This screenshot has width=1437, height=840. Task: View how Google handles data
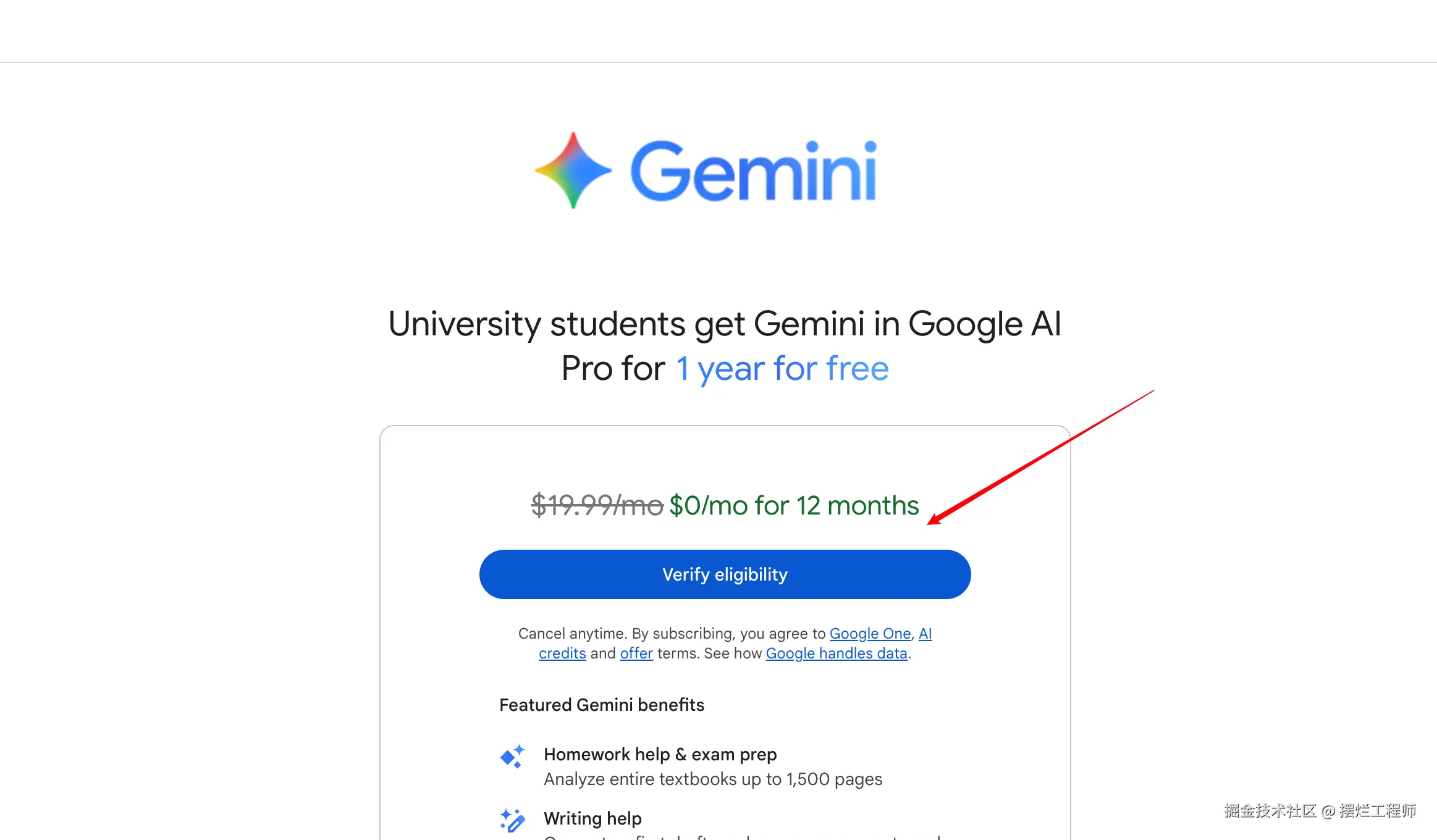pos(836,653)
